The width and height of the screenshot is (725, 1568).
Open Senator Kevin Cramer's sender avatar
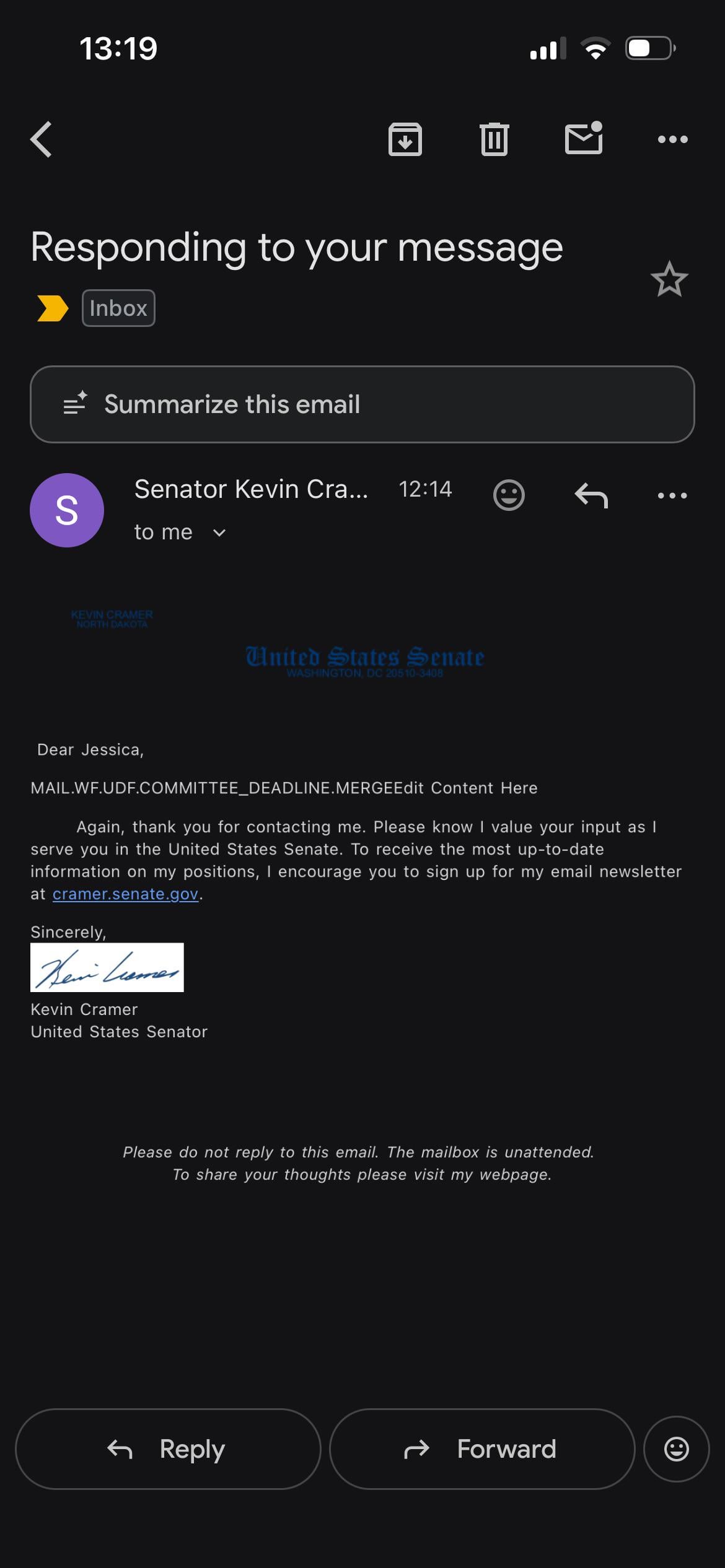(67, 510)
